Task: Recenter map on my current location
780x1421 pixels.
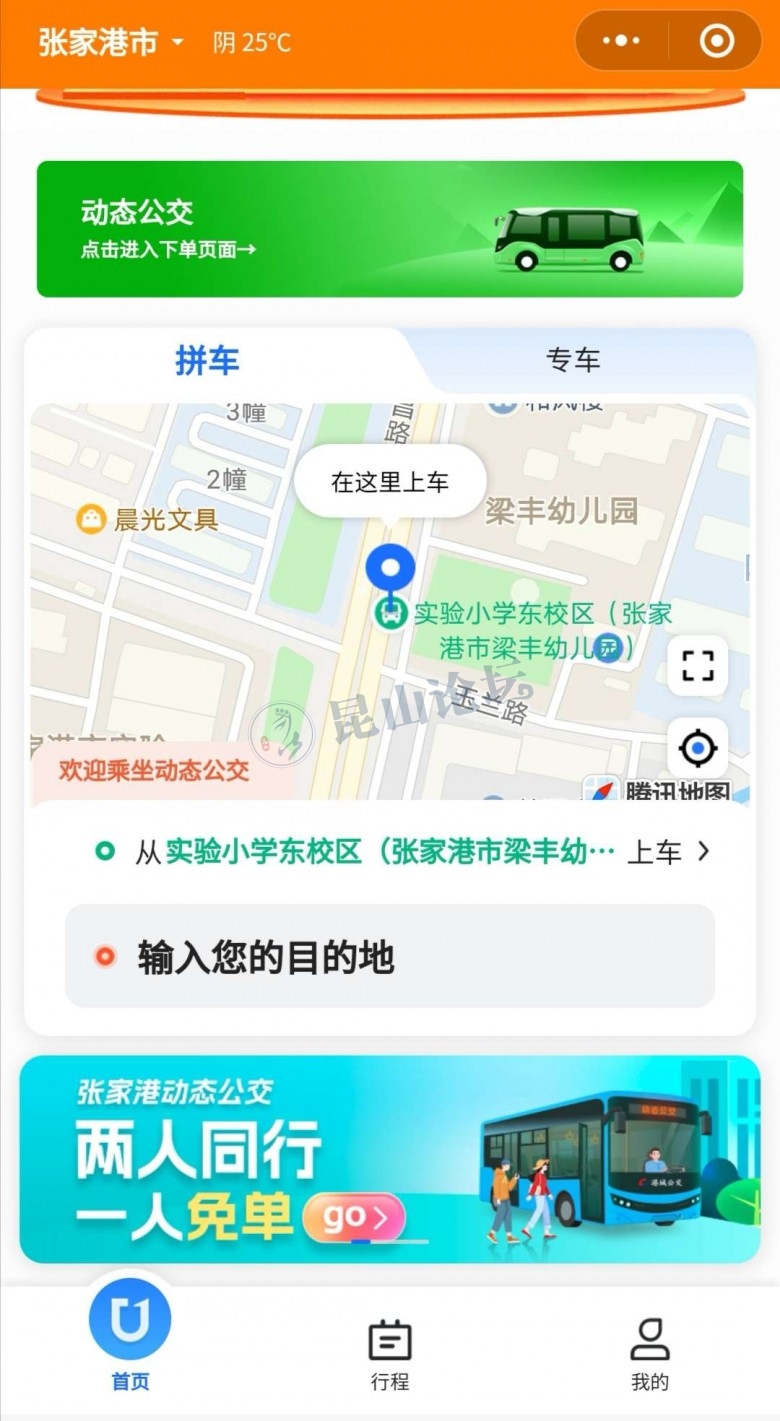Action: click(x=697, y=747)
